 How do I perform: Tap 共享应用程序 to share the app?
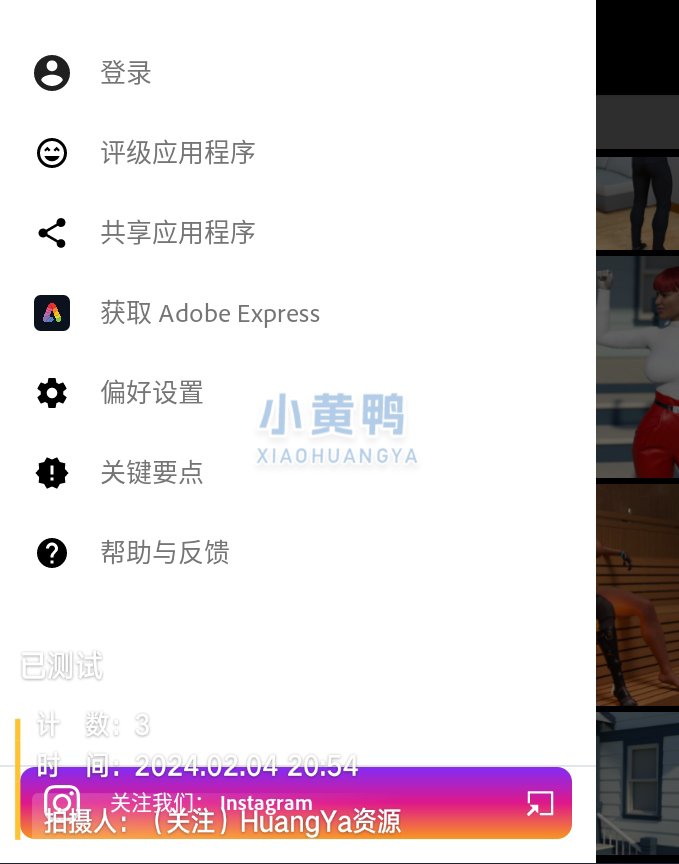[x=177, y=233]
